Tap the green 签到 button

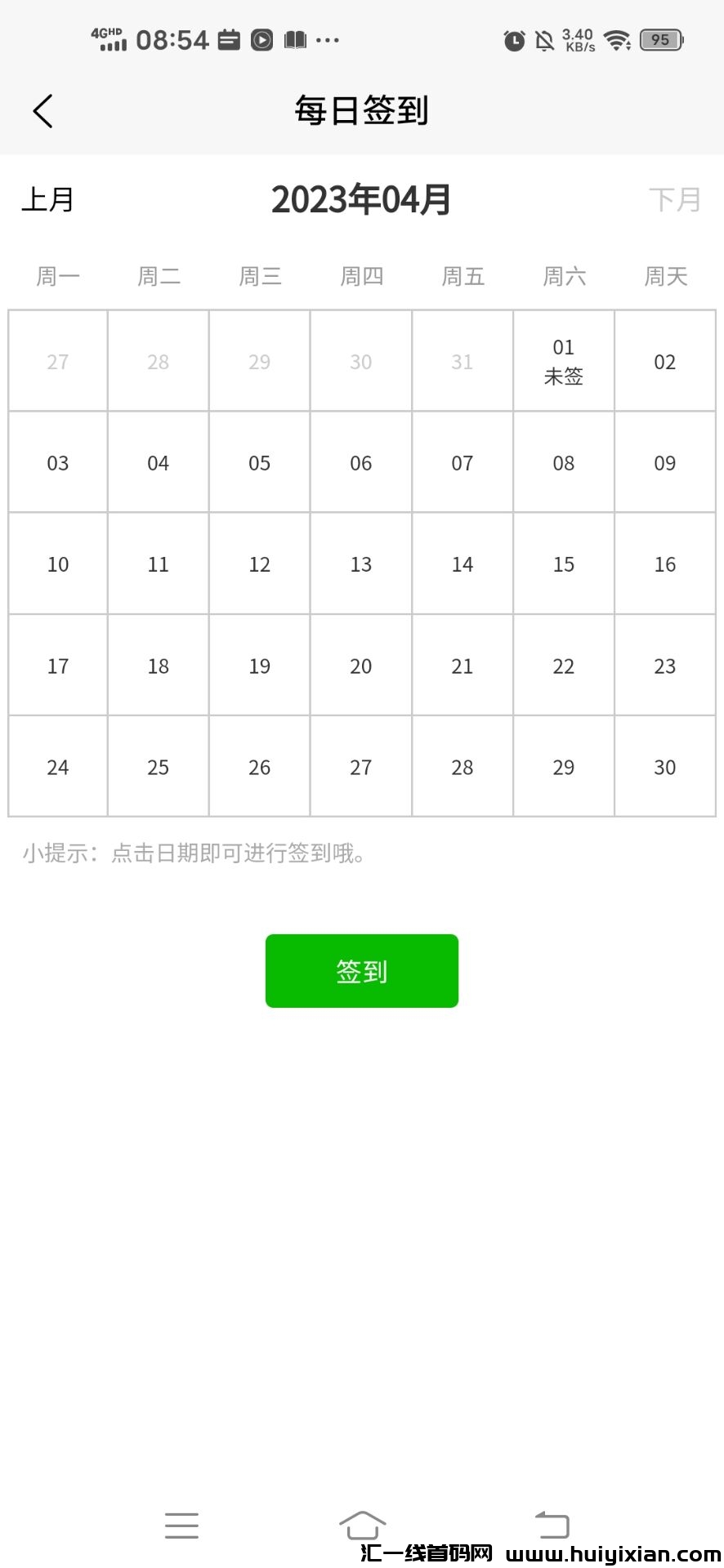[361, 971]
